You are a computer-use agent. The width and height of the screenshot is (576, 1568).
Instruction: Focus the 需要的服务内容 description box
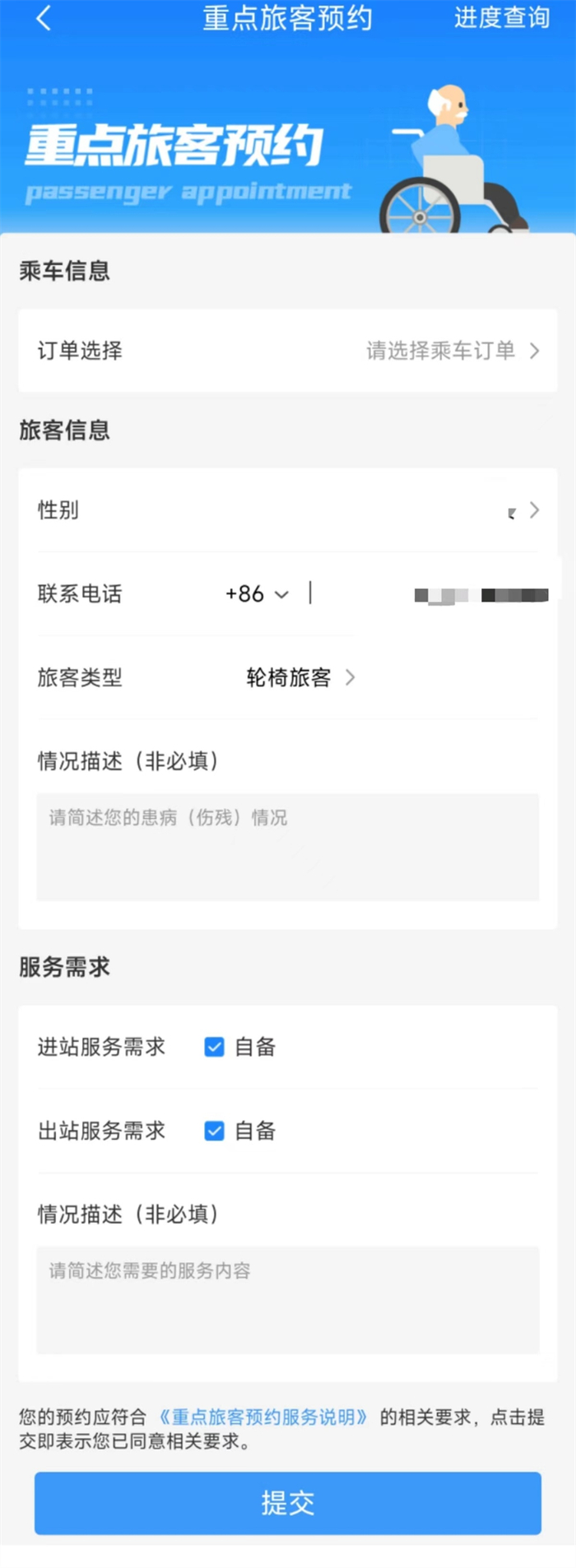(288, 1299)
